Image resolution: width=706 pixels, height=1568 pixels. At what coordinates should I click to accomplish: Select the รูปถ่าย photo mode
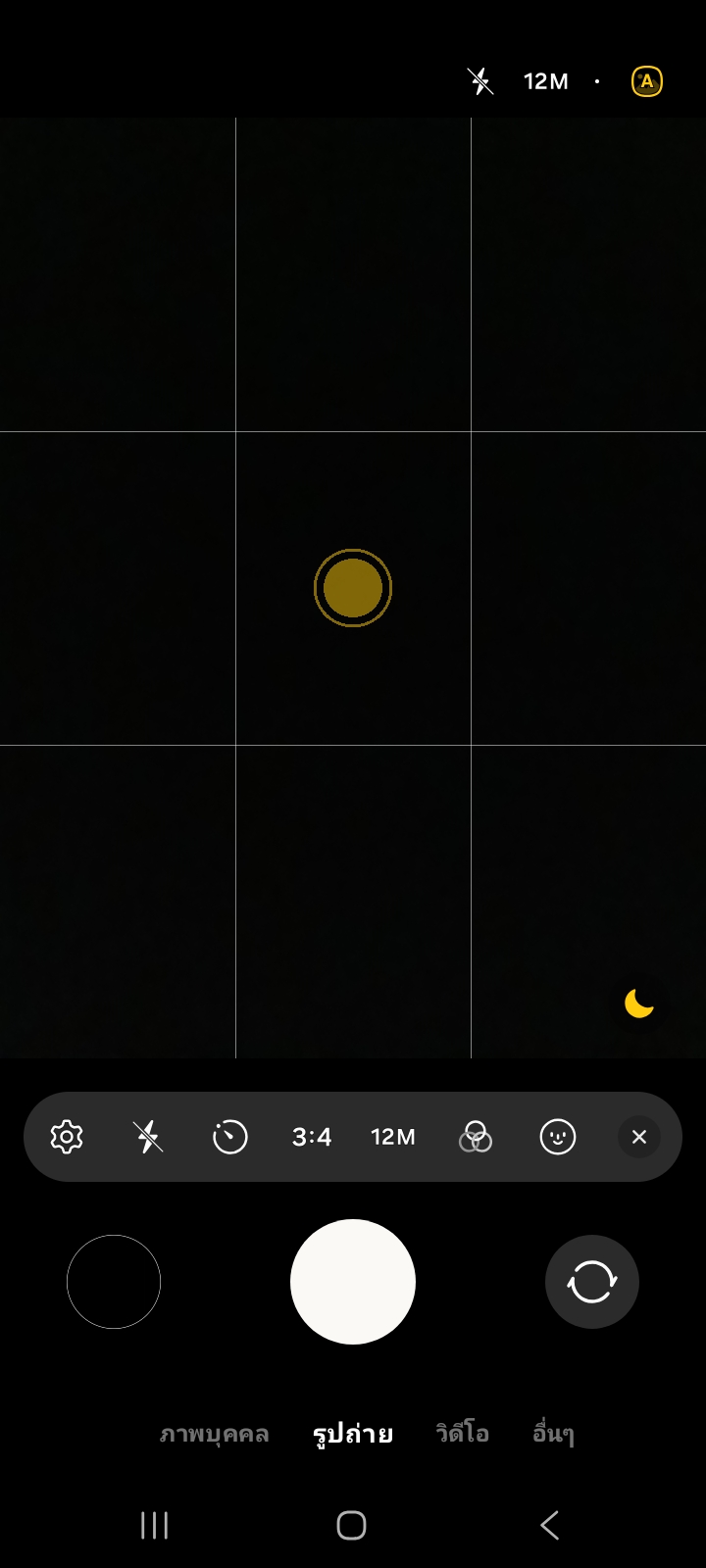tap(353, 1434)
